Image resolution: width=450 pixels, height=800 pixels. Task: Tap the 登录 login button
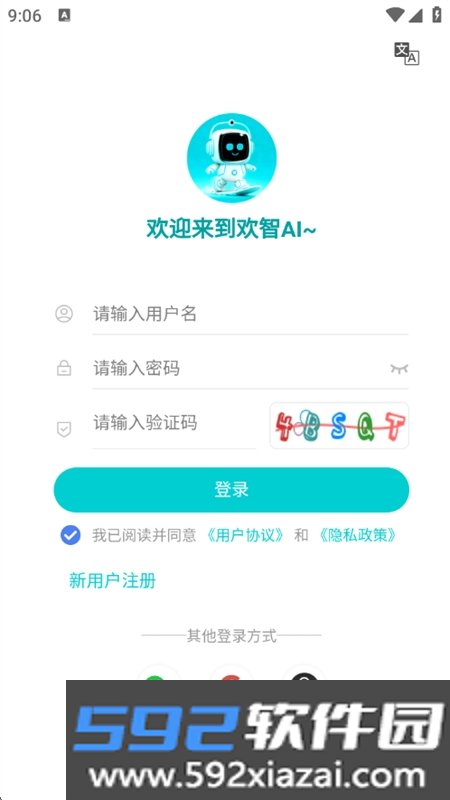pyautogui.click(x=231, y=490)
